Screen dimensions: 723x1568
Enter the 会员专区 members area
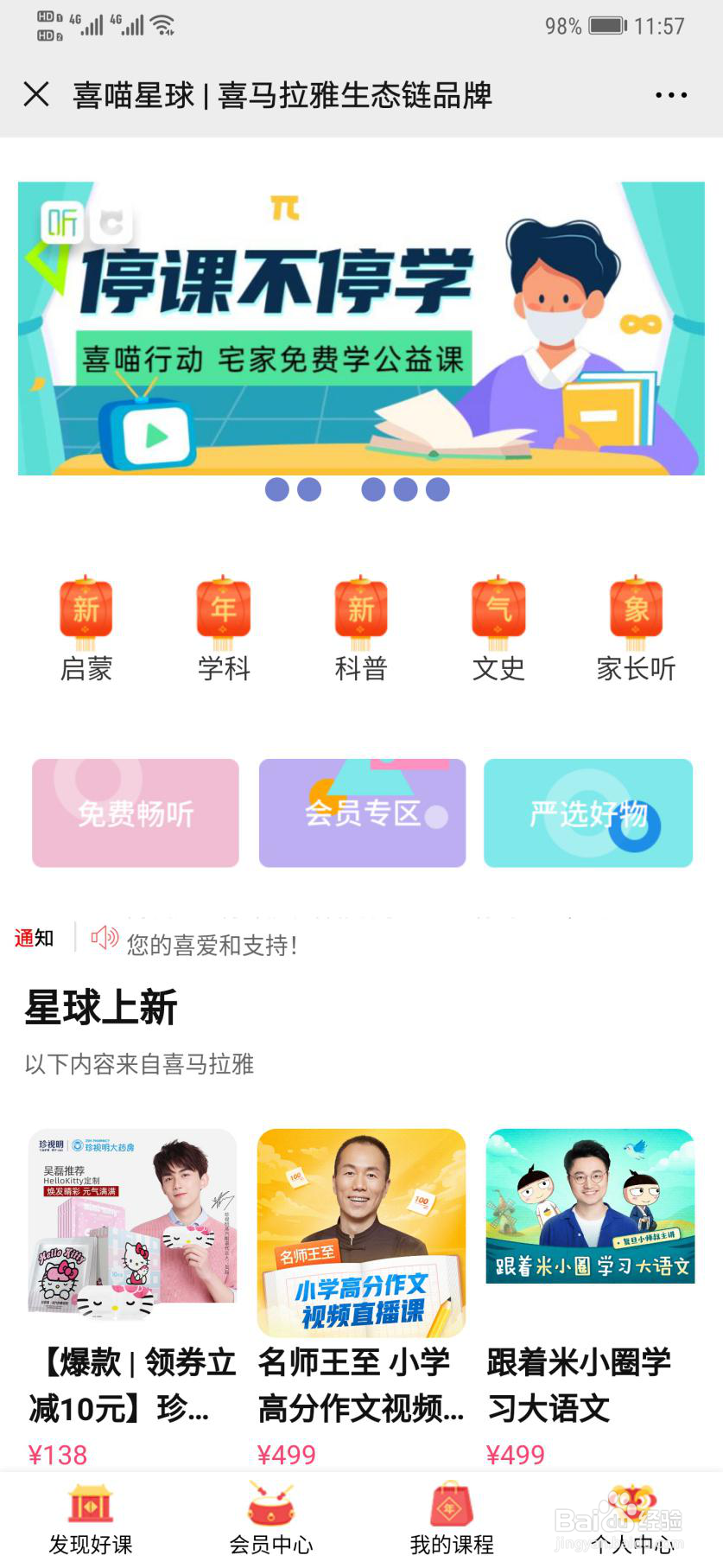[361, 813]
